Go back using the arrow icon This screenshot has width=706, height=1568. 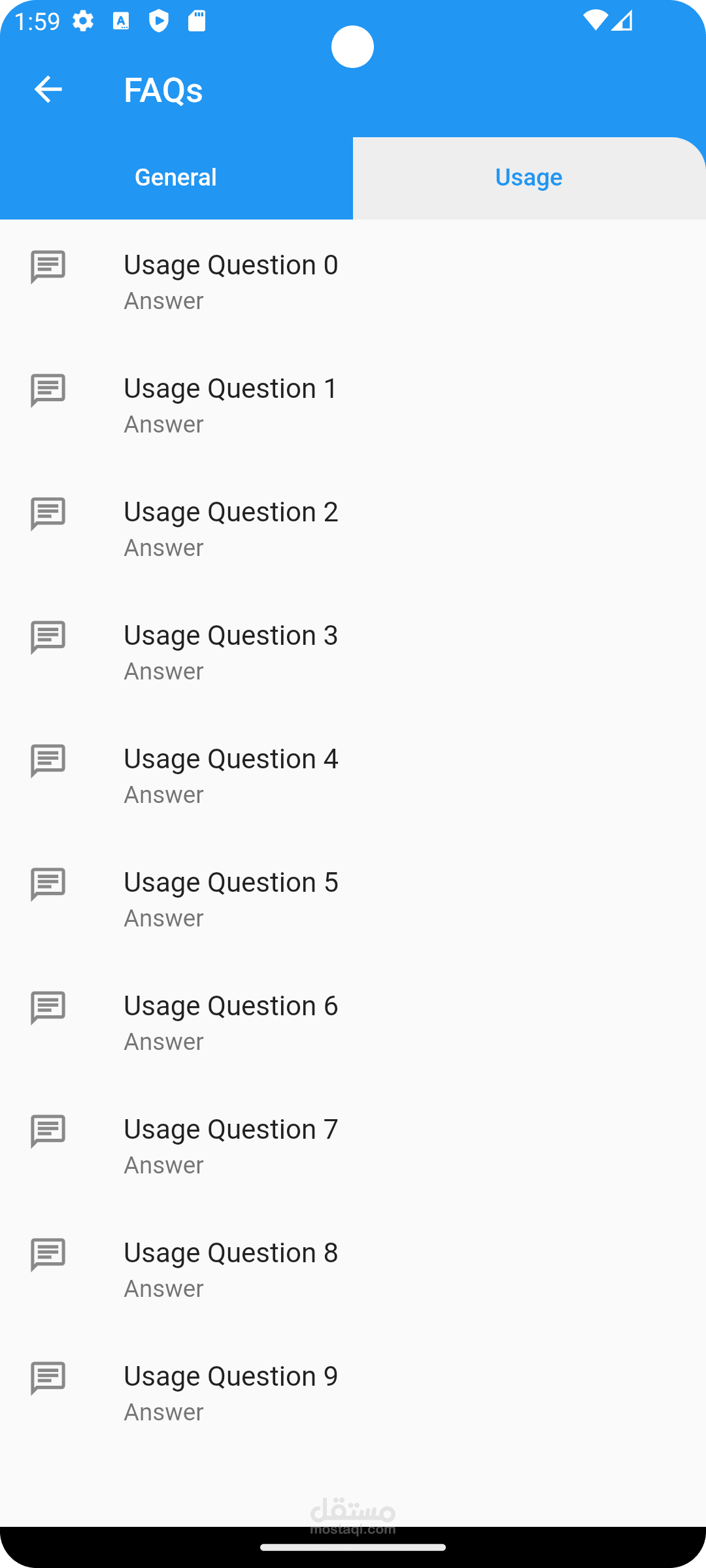pos(48,90)
